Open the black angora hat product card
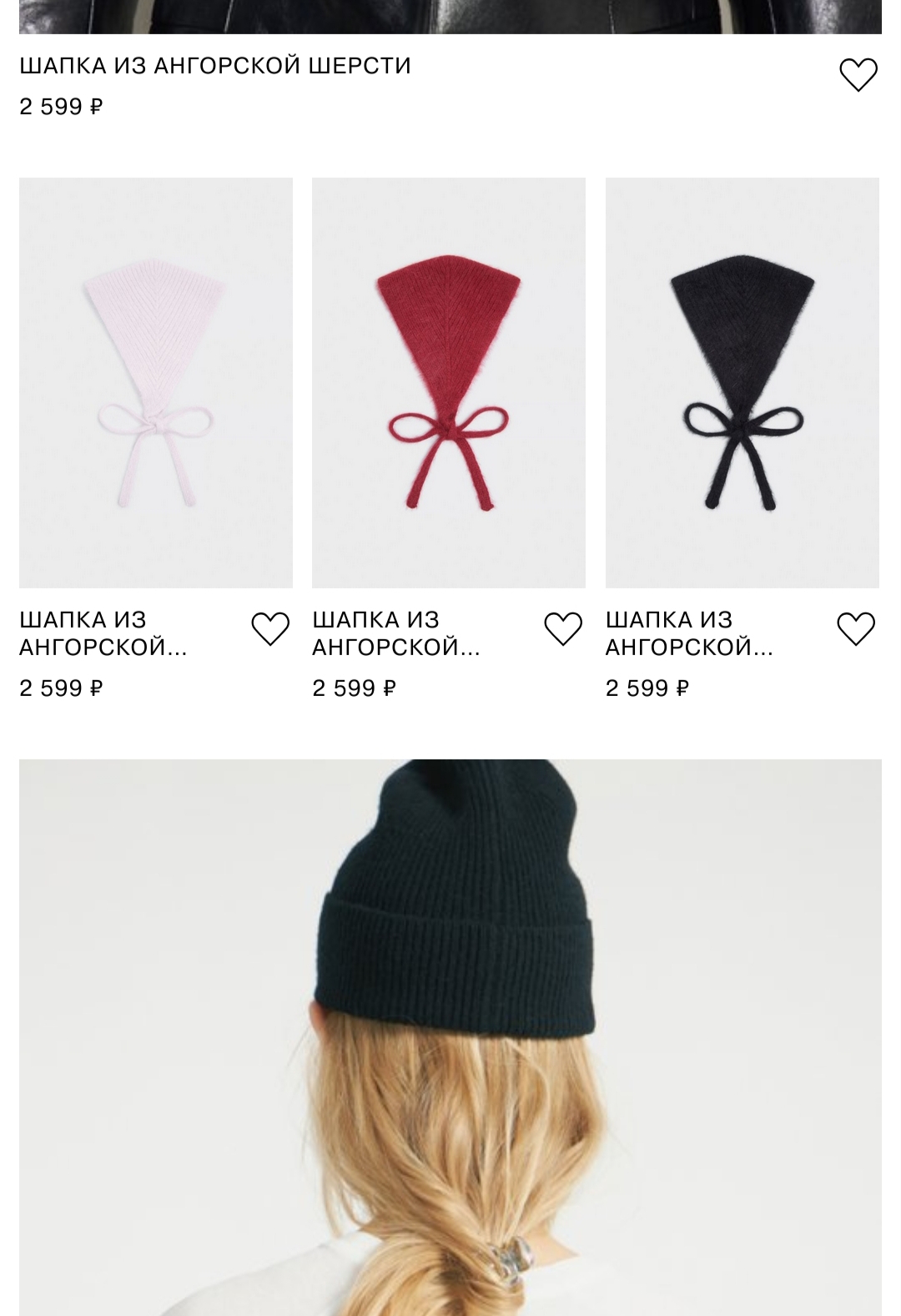The image size is (901, 1316). click(742, 382)
